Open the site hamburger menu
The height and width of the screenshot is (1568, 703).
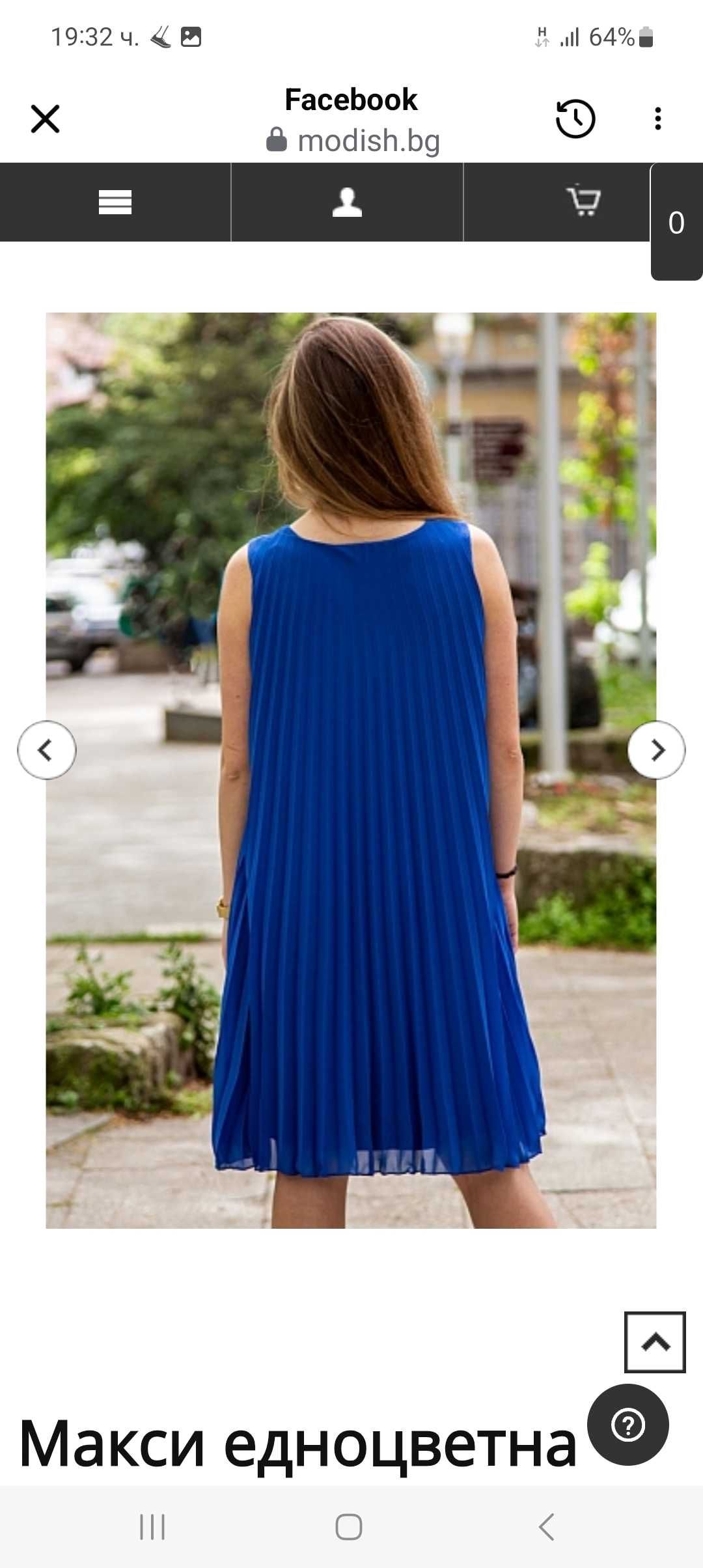[115, 202]
